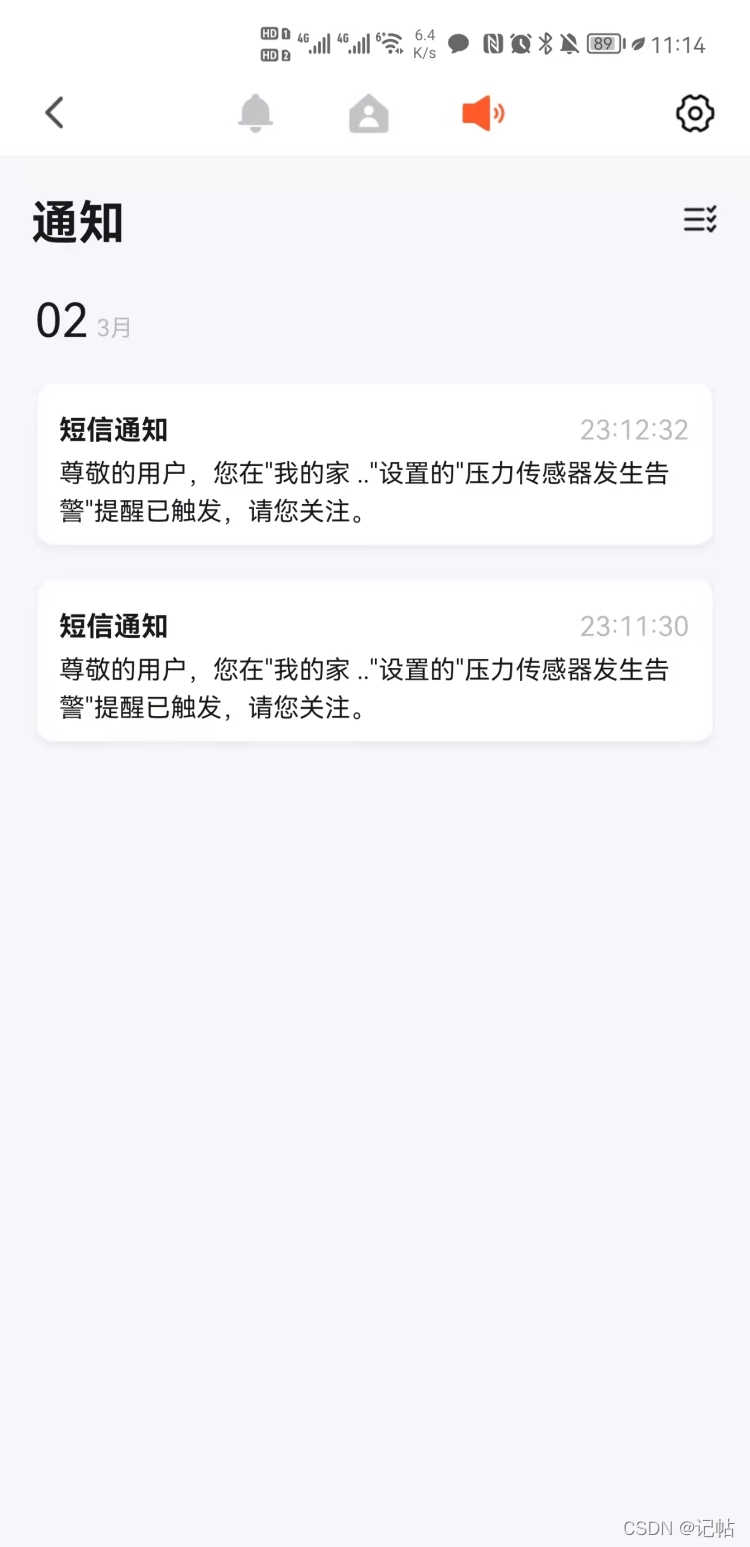
Task: Open the 23:12:32 短信通知 notification card
Action: (375, 464)
